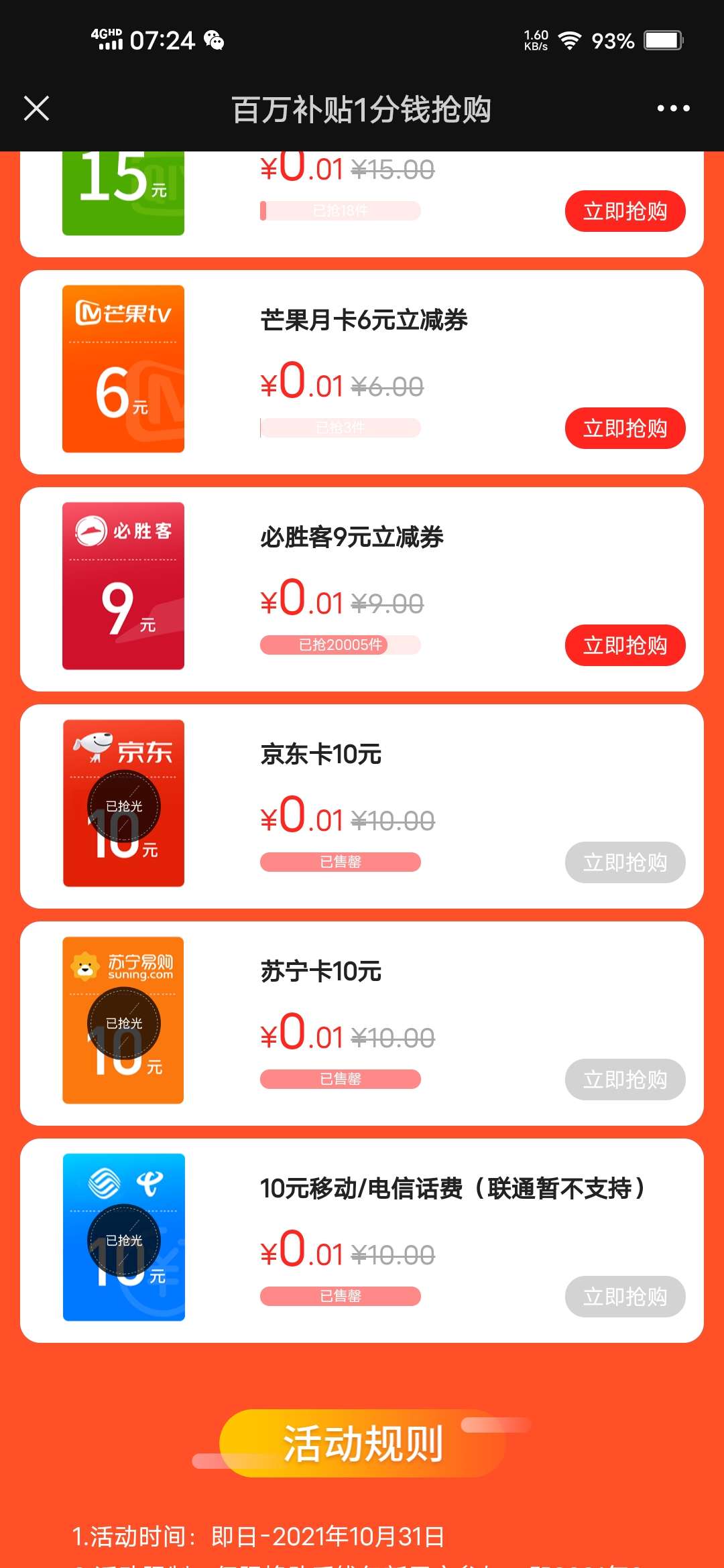The height and width of the screenshot is (1568, 724).
Task: View the mobile top-up 10元 card image
Action: (x=123, y=1238)
